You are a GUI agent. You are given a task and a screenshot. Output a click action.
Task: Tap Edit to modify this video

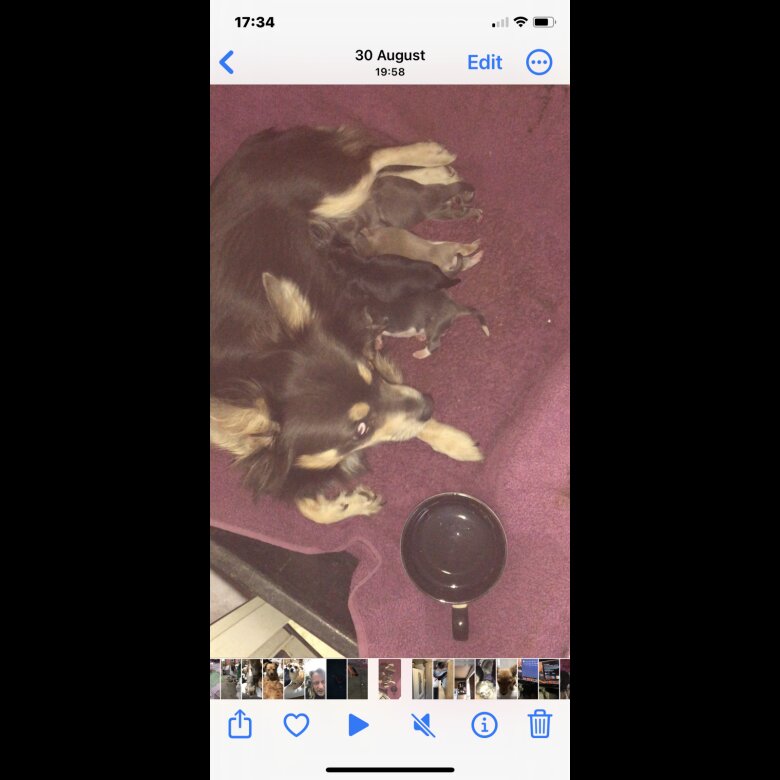484,62
